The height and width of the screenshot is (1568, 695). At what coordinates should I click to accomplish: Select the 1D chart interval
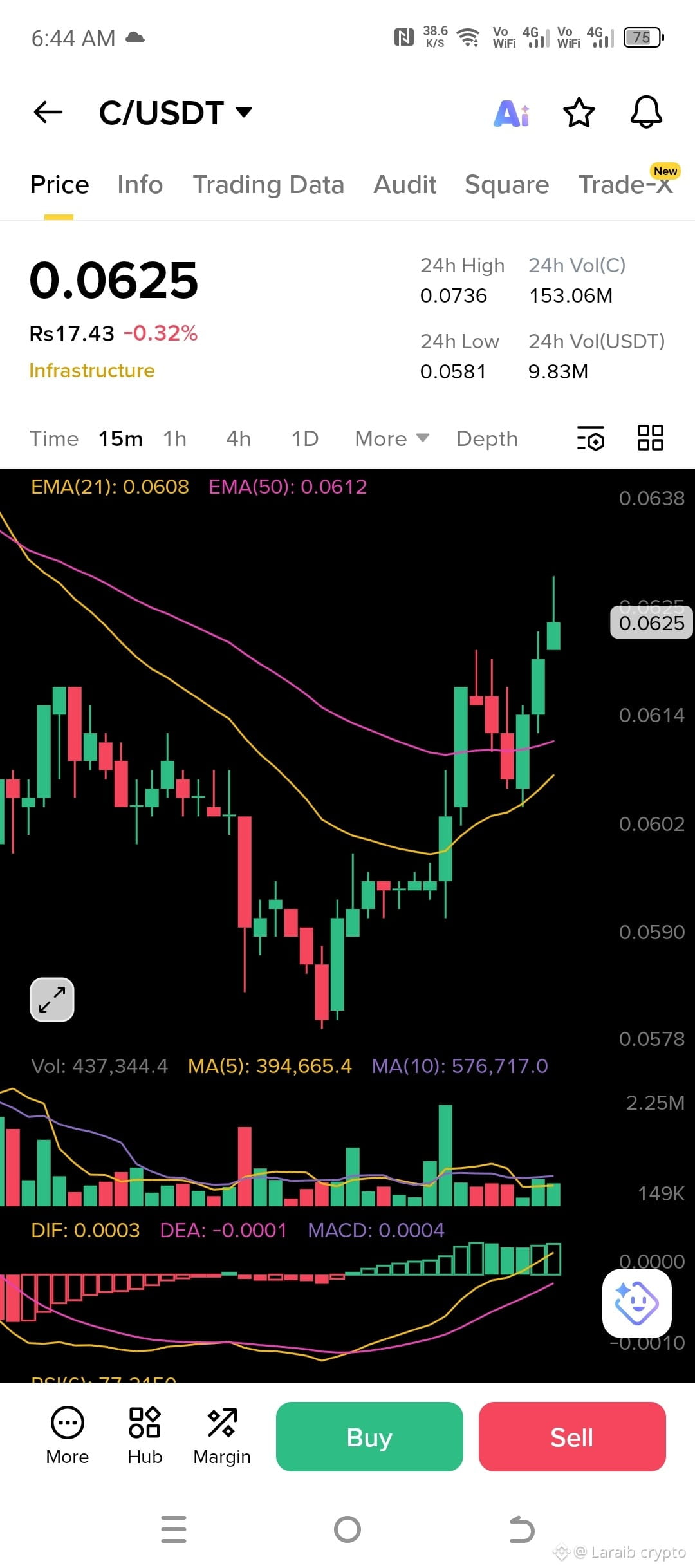tap(305, 439)
